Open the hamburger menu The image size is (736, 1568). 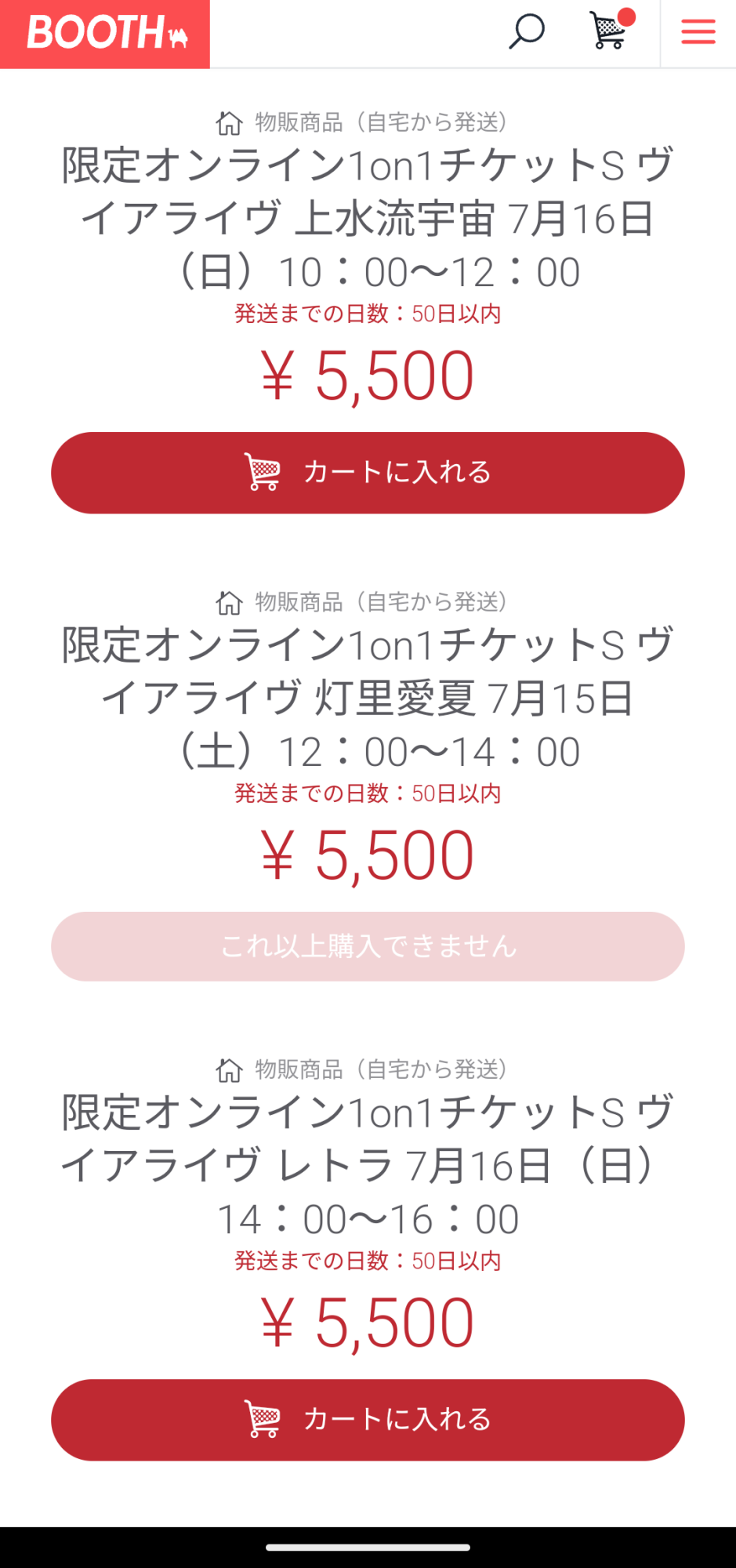tap(698, 32)
